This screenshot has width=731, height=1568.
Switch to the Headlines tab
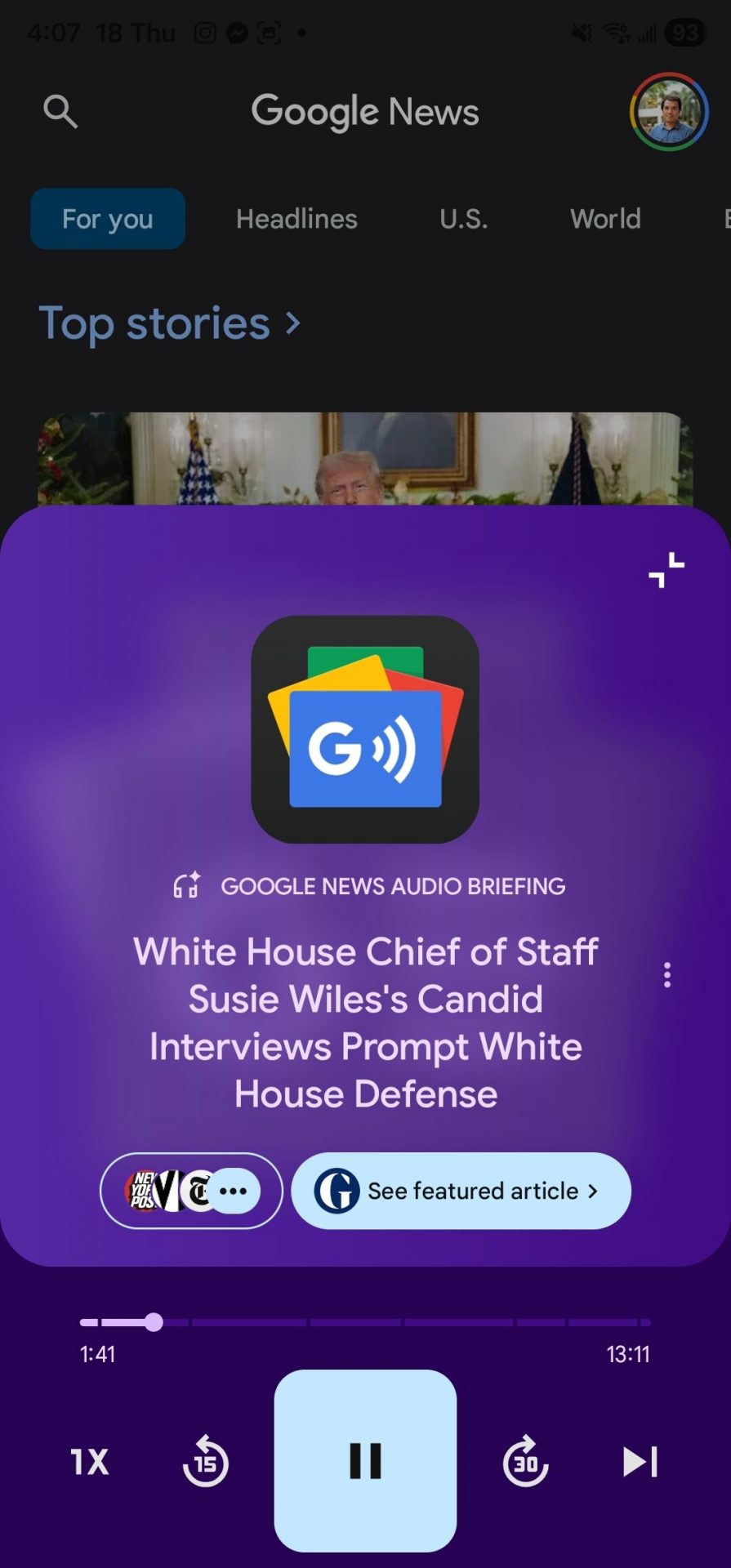point(296,219)
